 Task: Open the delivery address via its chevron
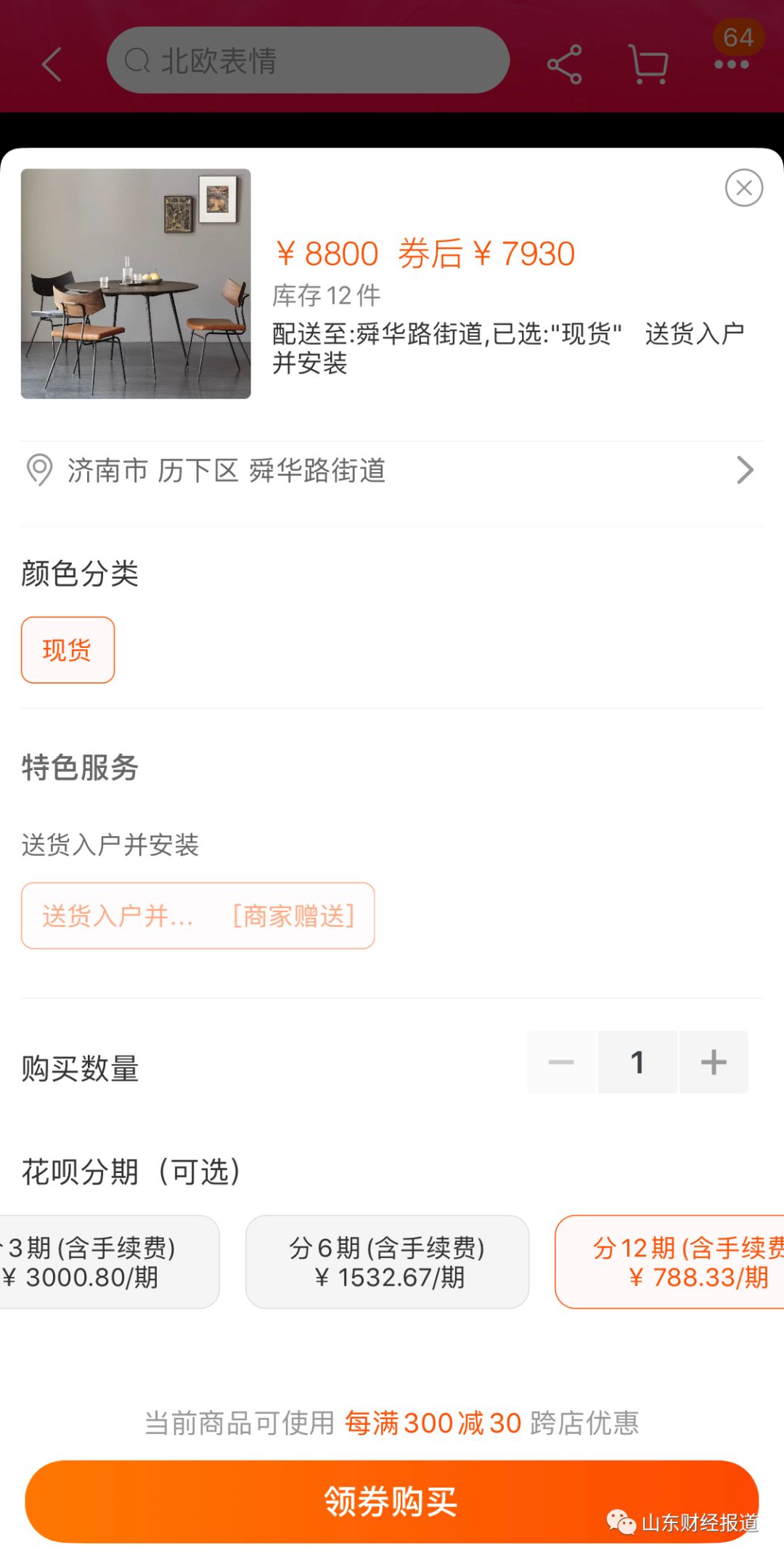(745, 470)
